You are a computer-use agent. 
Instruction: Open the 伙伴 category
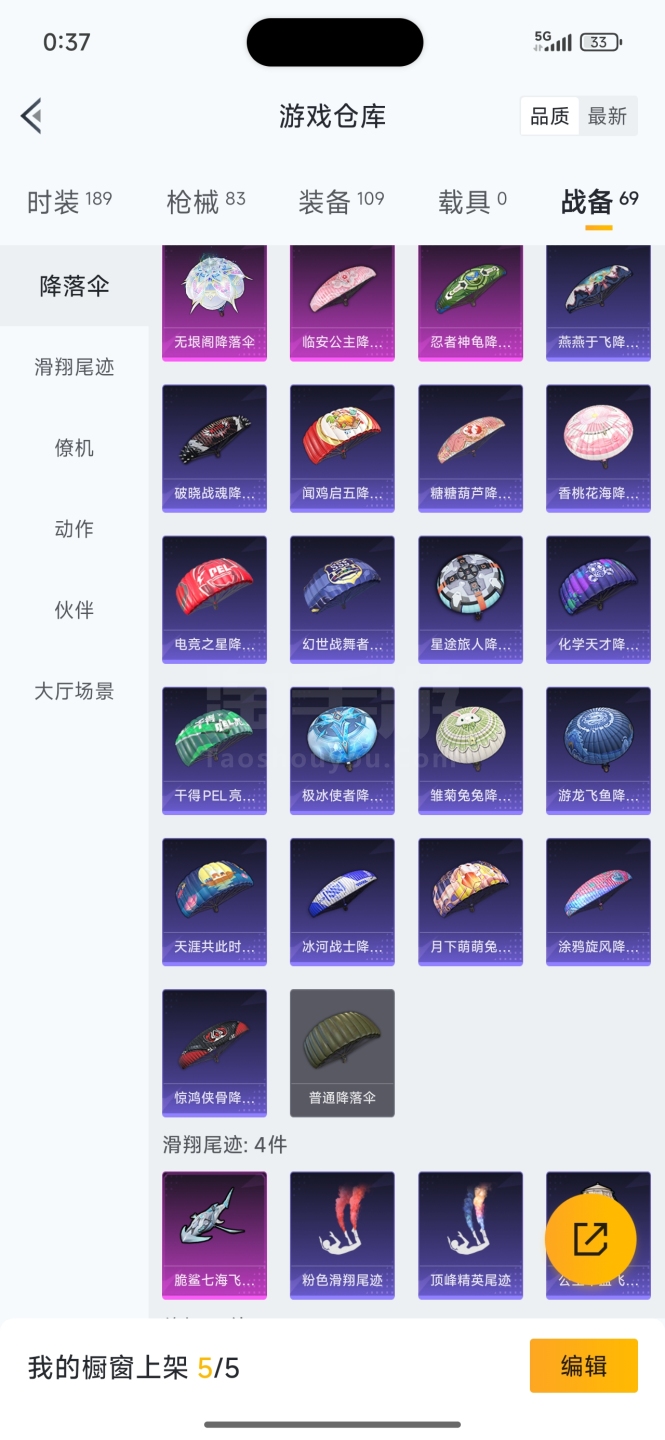pos(74,610)
